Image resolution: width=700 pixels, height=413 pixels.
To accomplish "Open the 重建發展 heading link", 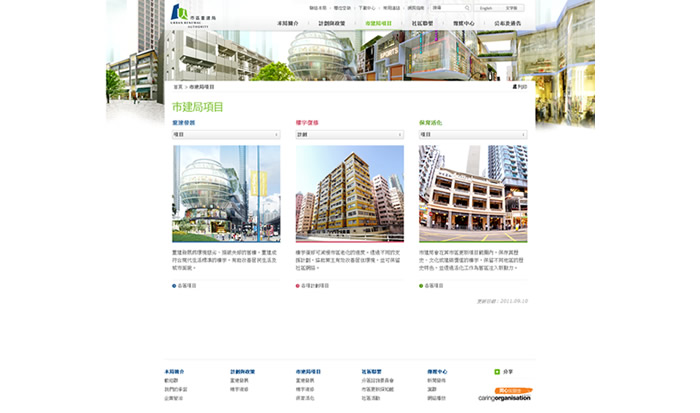I will pos(184,122).
